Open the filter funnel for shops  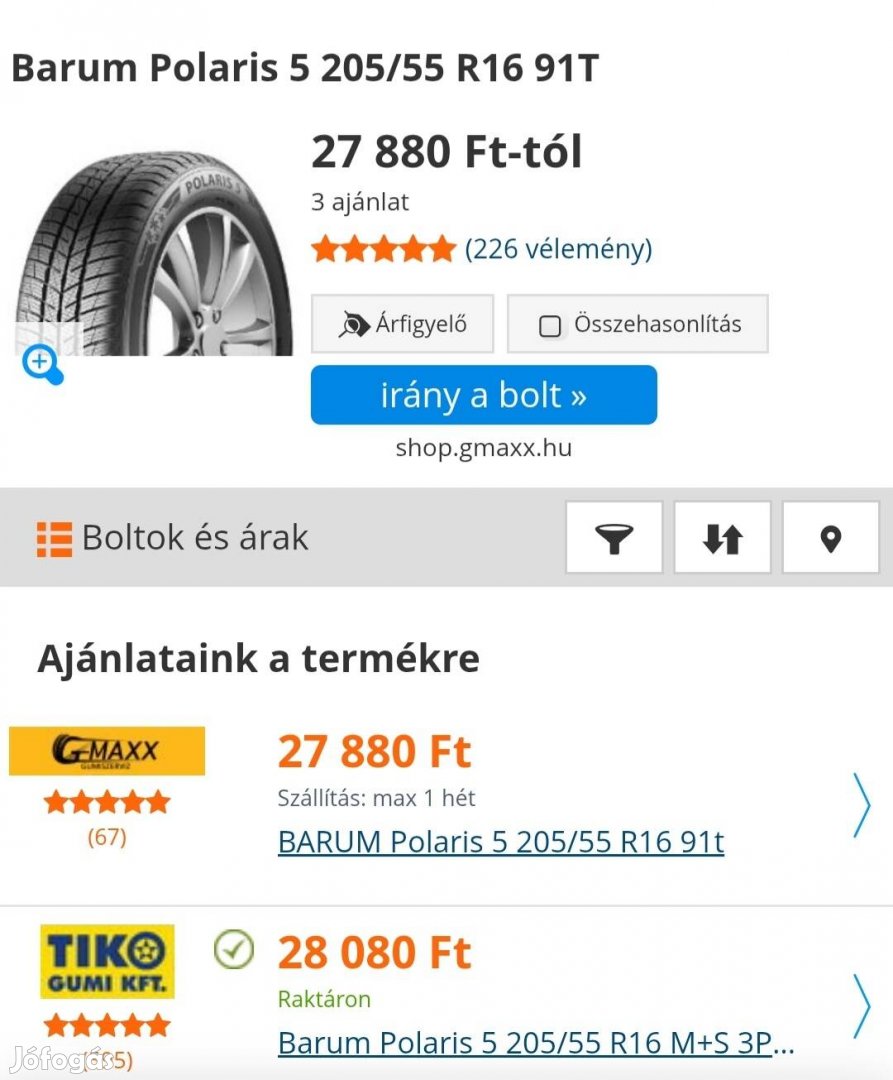point(614,538)
